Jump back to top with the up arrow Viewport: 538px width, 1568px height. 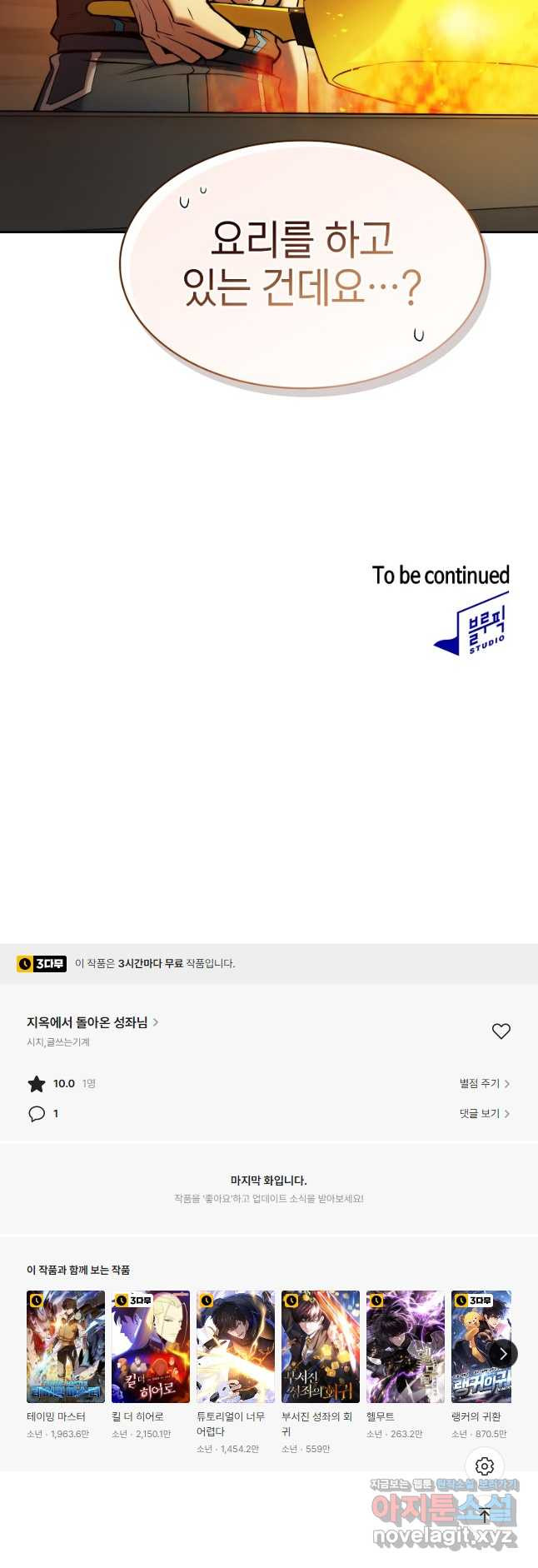[x=485, y=1515]
